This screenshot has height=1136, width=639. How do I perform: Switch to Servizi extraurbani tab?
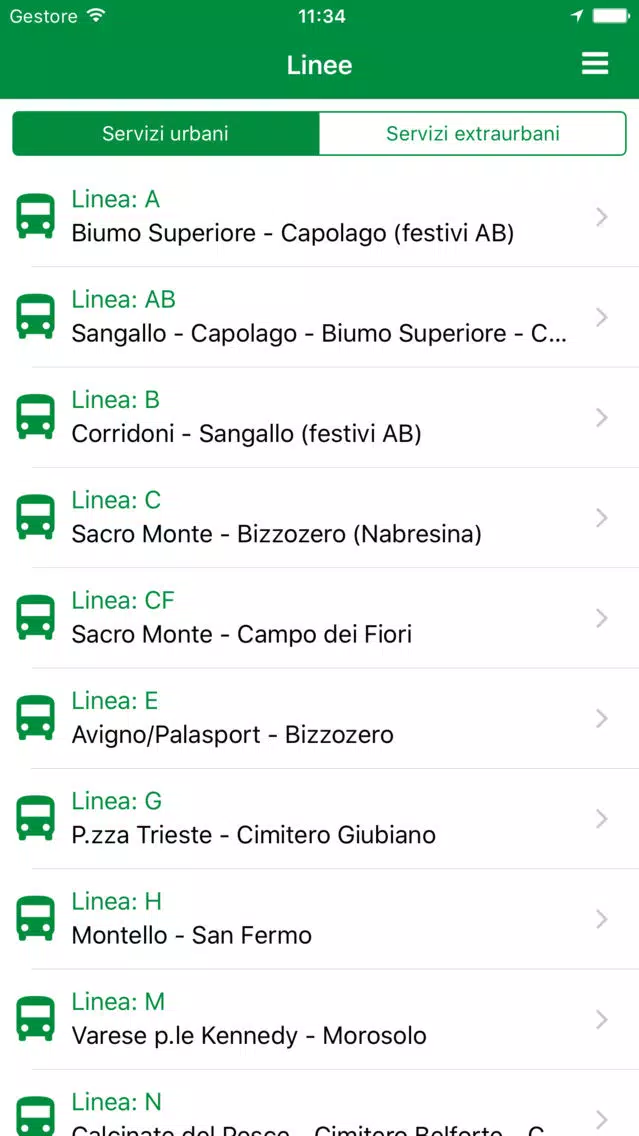472,133
